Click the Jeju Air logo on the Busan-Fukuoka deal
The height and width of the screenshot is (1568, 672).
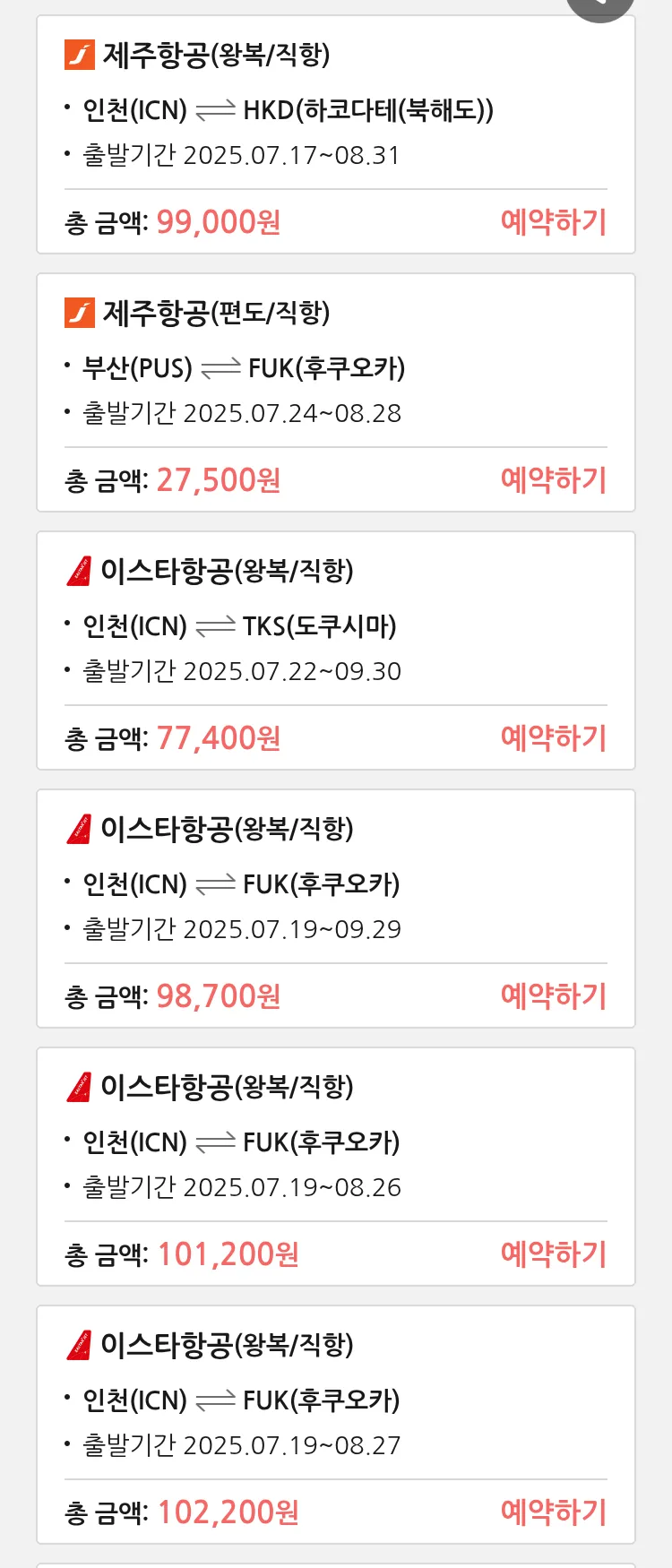tap(80, 313)
